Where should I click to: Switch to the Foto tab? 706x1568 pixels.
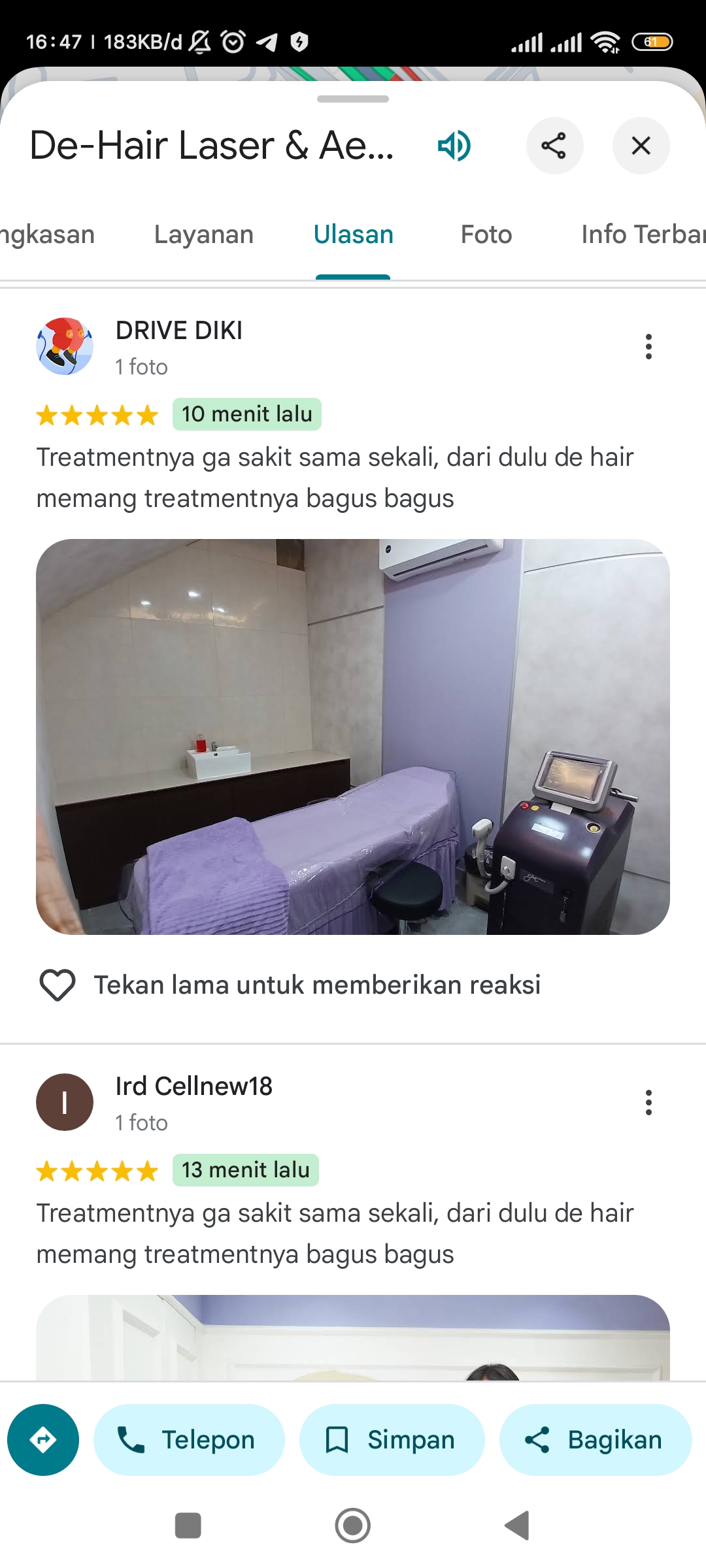[x=486, y=235]
